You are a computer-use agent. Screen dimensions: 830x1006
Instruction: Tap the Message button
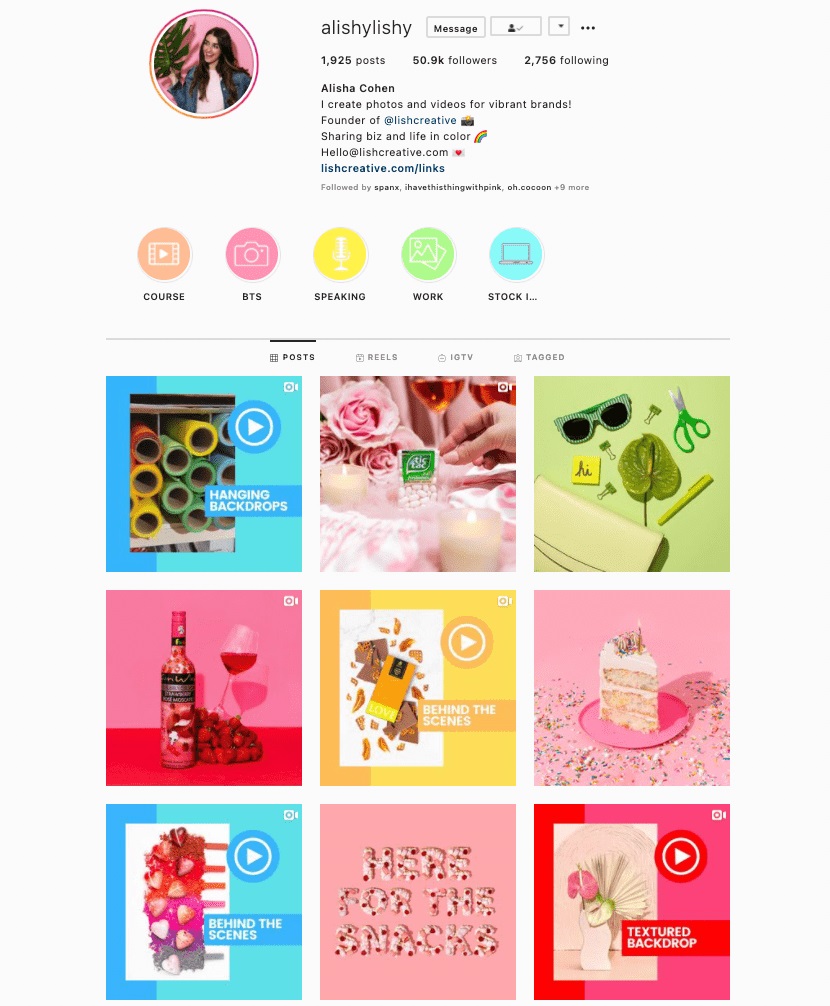pyautogui.click(x=455, y=28)
